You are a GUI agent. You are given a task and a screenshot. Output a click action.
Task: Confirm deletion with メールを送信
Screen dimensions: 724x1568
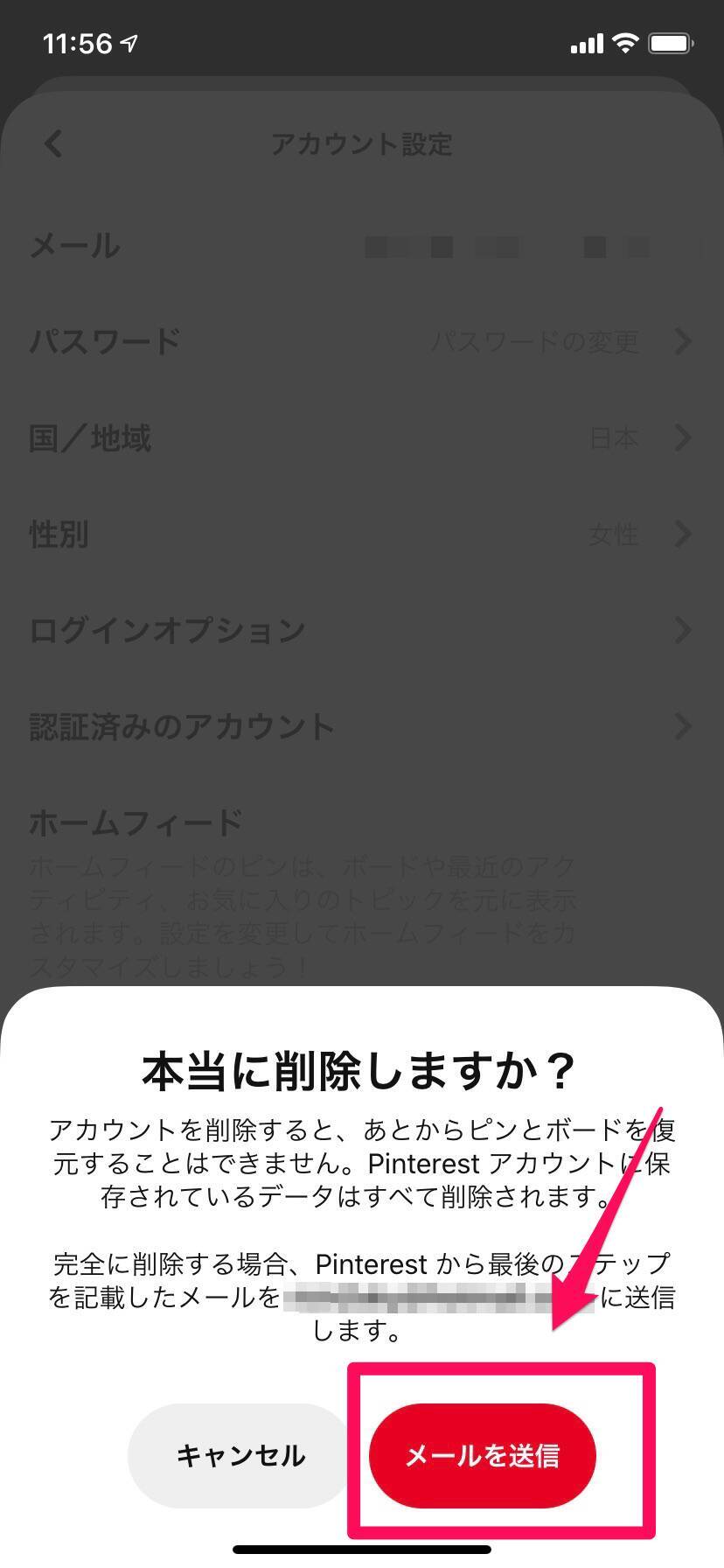click(482, 1456)
